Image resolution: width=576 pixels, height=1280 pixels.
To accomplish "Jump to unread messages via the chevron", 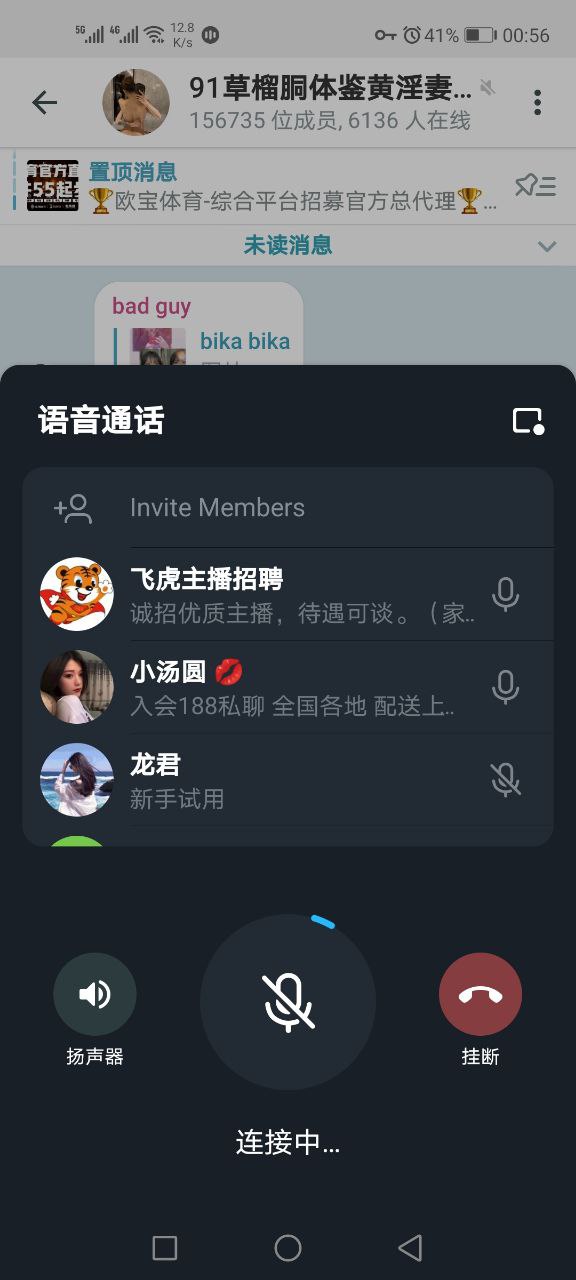I will [x=546, y=246].
